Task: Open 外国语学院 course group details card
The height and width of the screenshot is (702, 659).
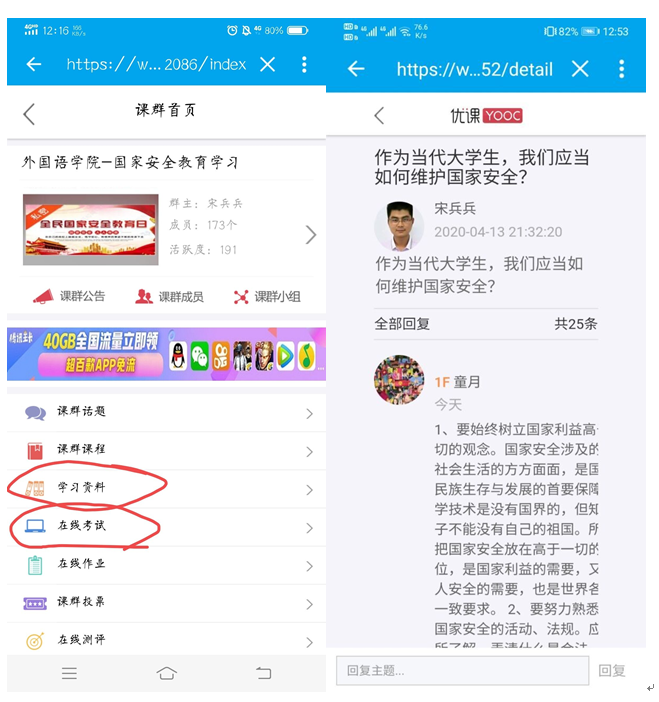Action: coord(166,231)
